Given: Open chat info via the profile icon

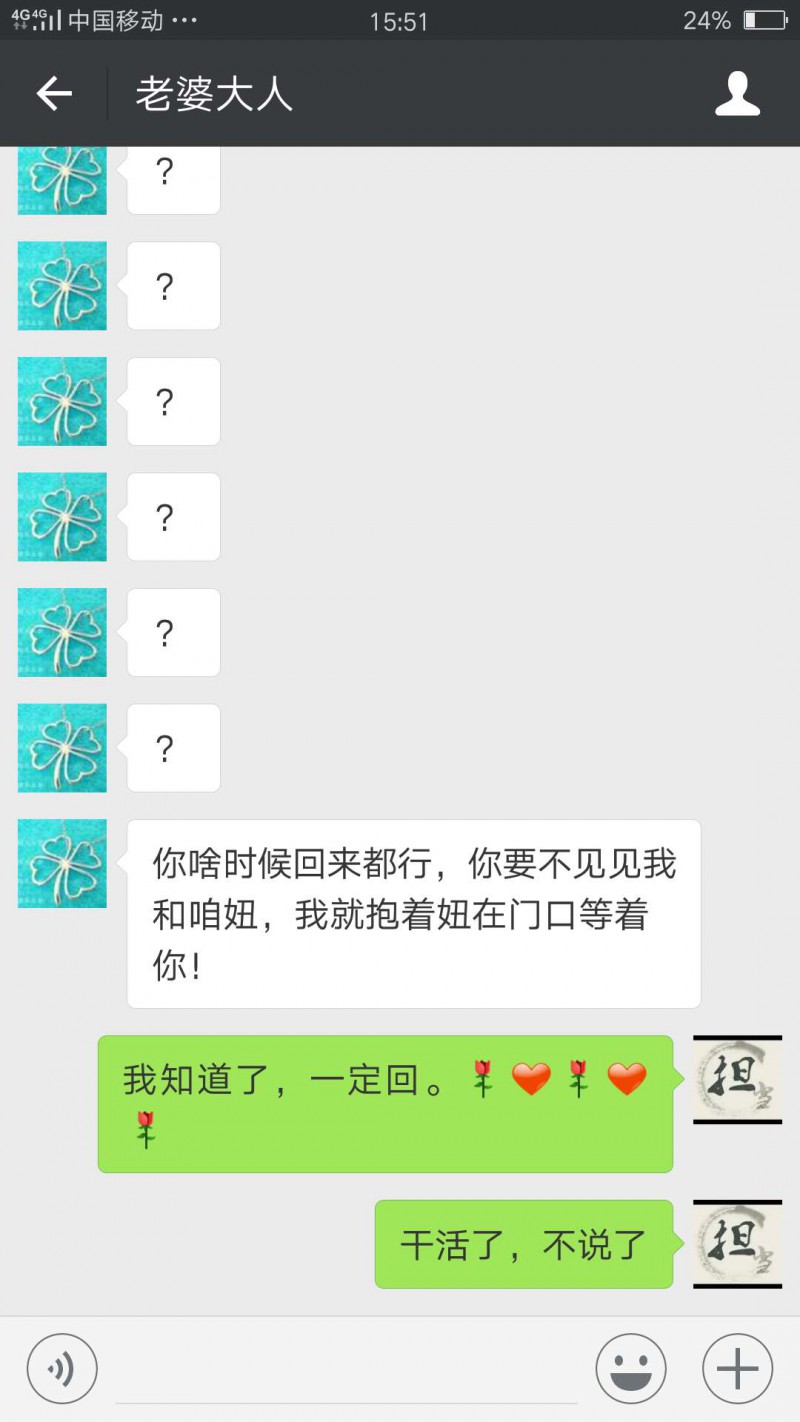Looking at the screenshot, I should (x=737, y=94).
